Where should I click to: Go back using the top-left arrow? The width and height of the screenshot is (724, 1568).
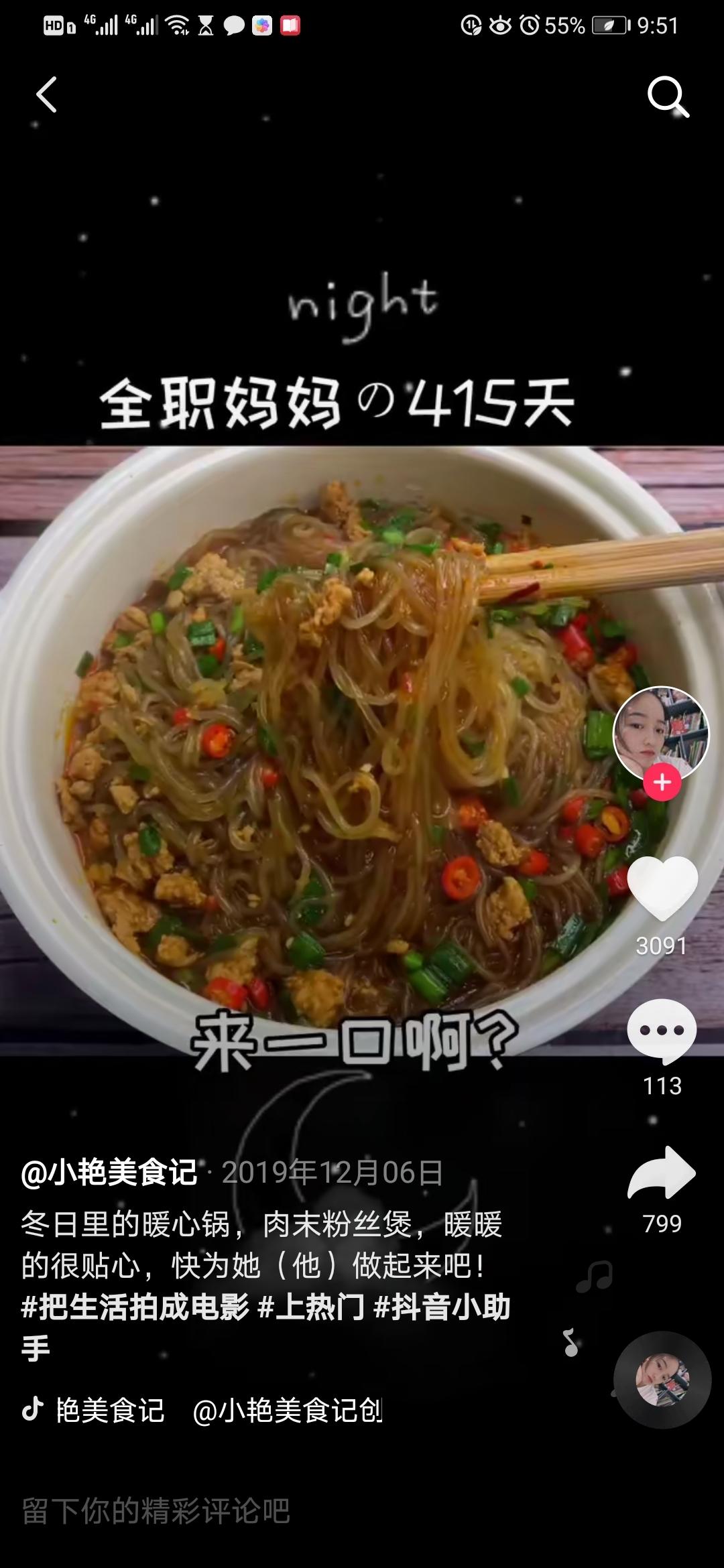pos(47,95)
